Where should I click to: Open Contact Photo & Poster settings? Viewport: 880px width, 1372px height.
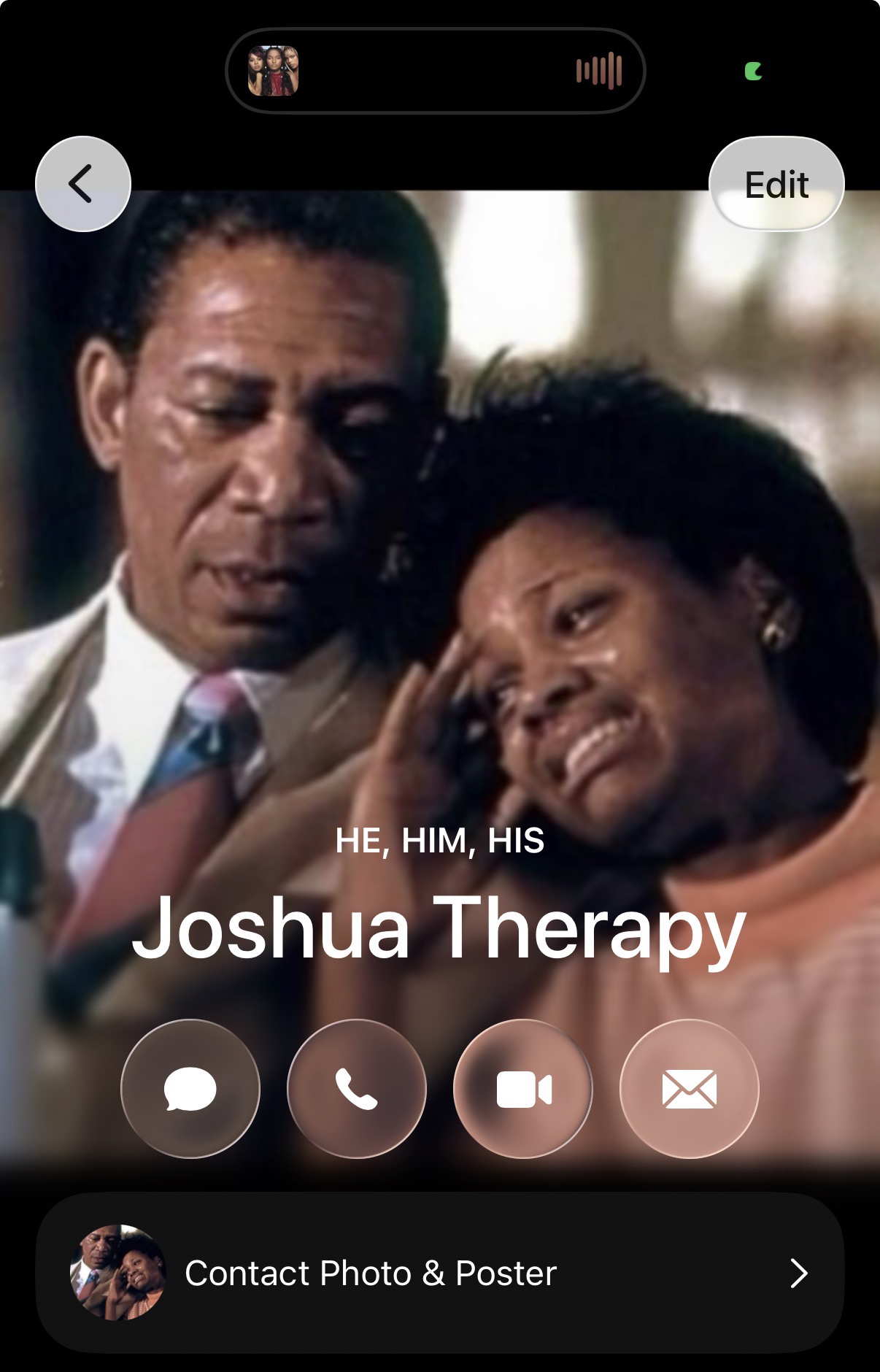[440, 1273]
